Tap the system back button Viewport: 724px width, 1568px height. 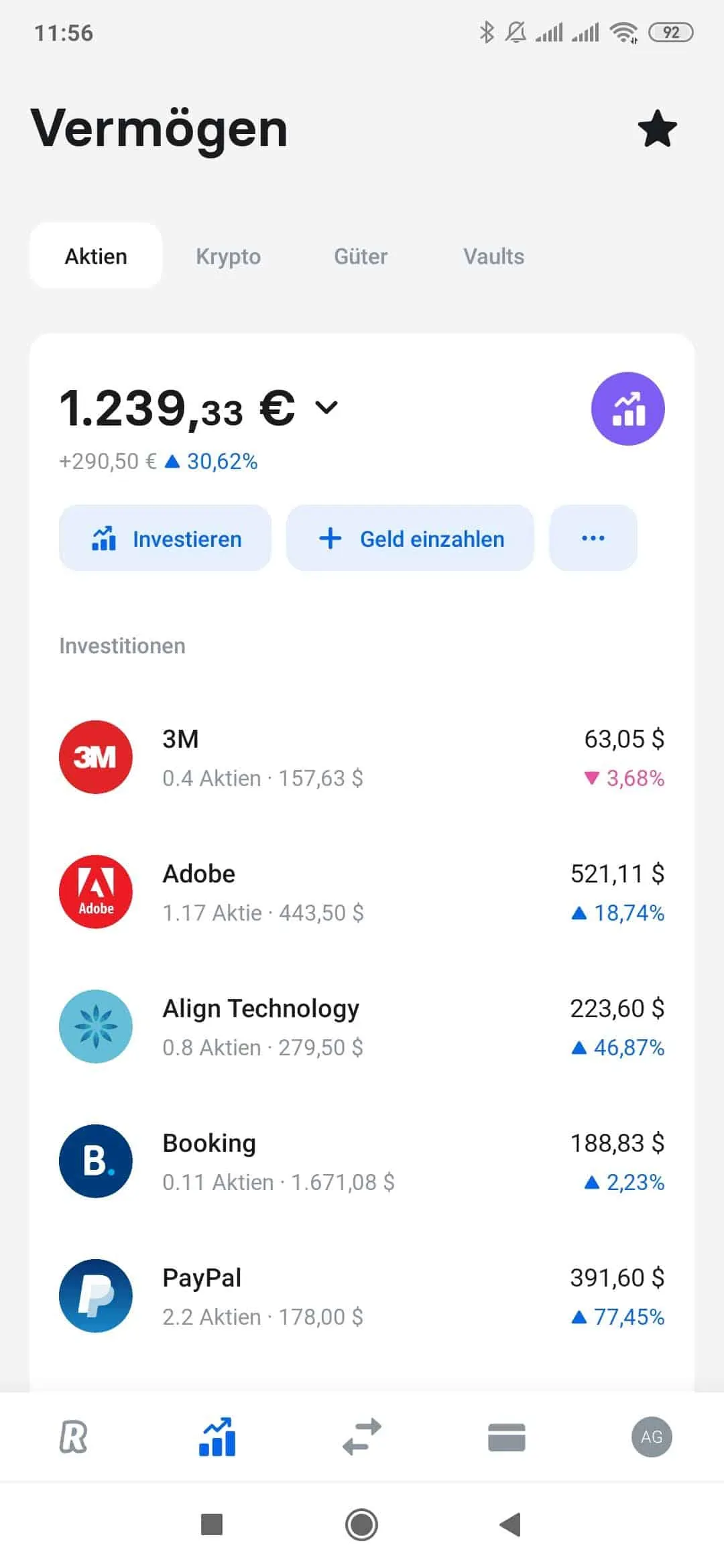pyautogui.click(x=511, y=1524)
